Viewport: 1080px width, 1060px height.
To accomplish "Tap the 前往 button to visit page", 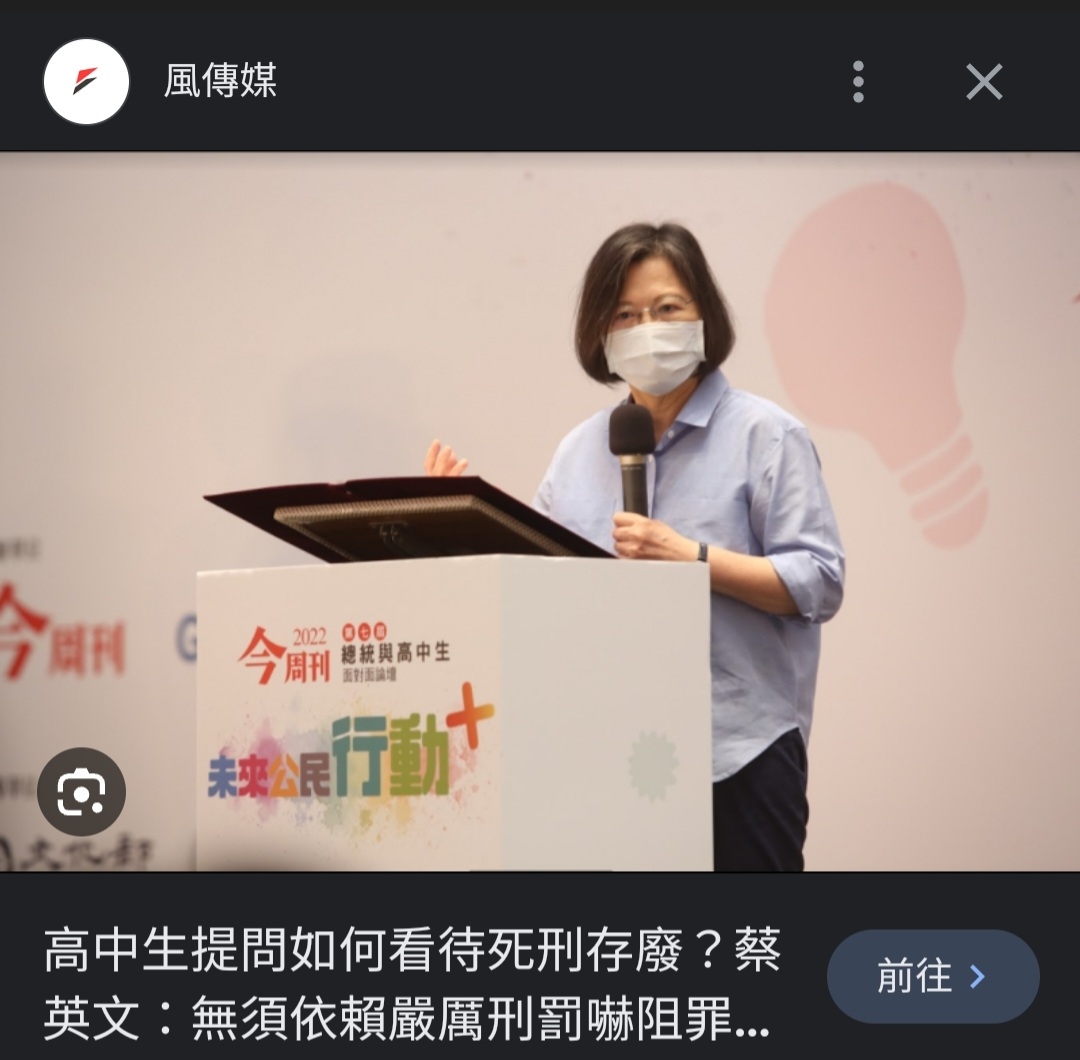I will point(932,976).
